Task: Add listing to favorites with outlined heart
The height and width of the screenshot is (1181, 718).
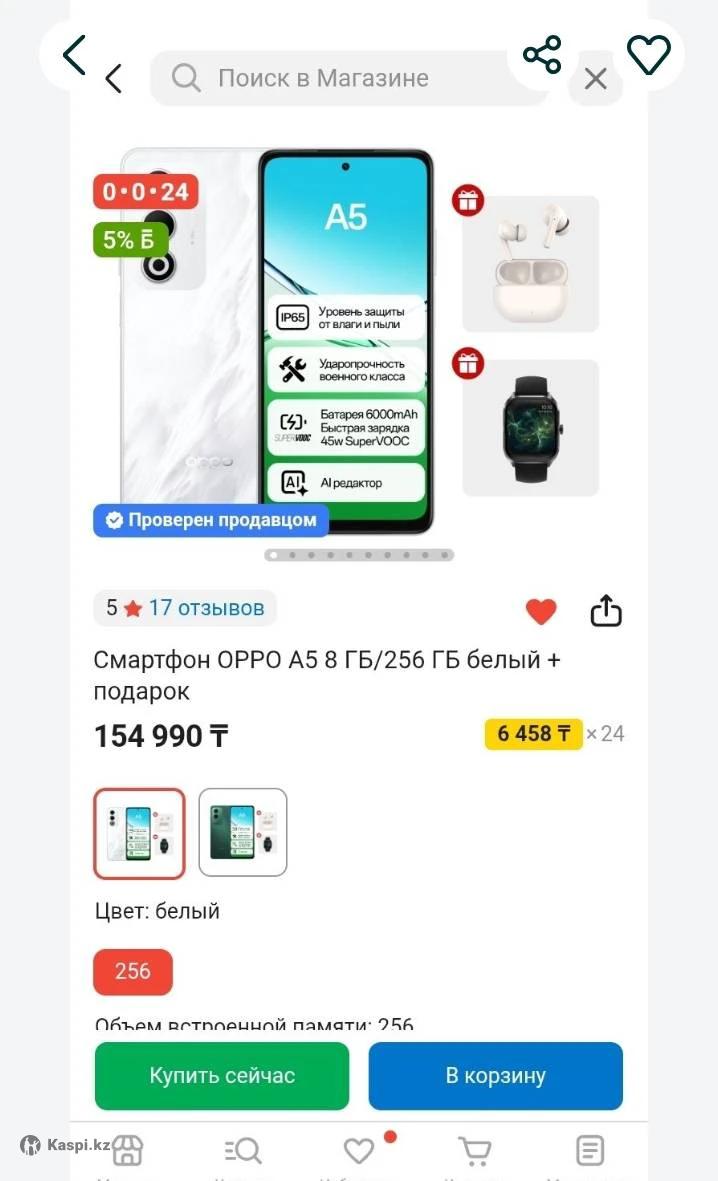Action: [x=648, y=55]
